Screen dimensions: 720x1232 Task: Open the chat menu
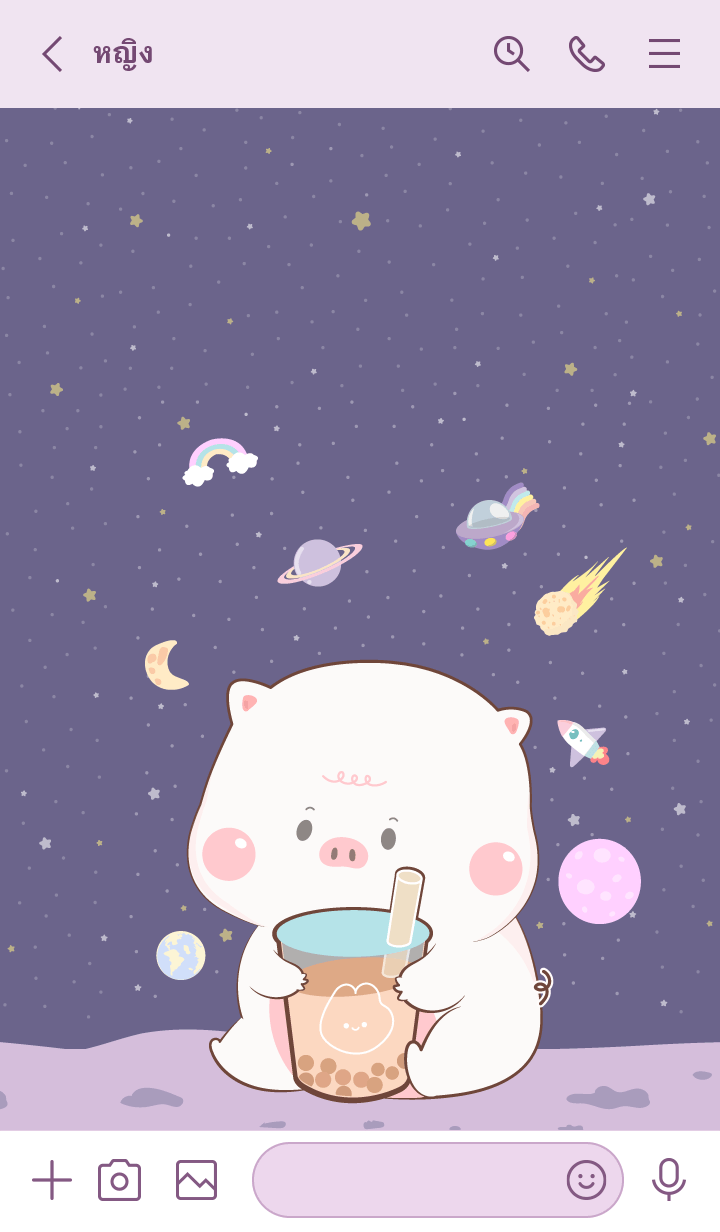pos(664,54)
